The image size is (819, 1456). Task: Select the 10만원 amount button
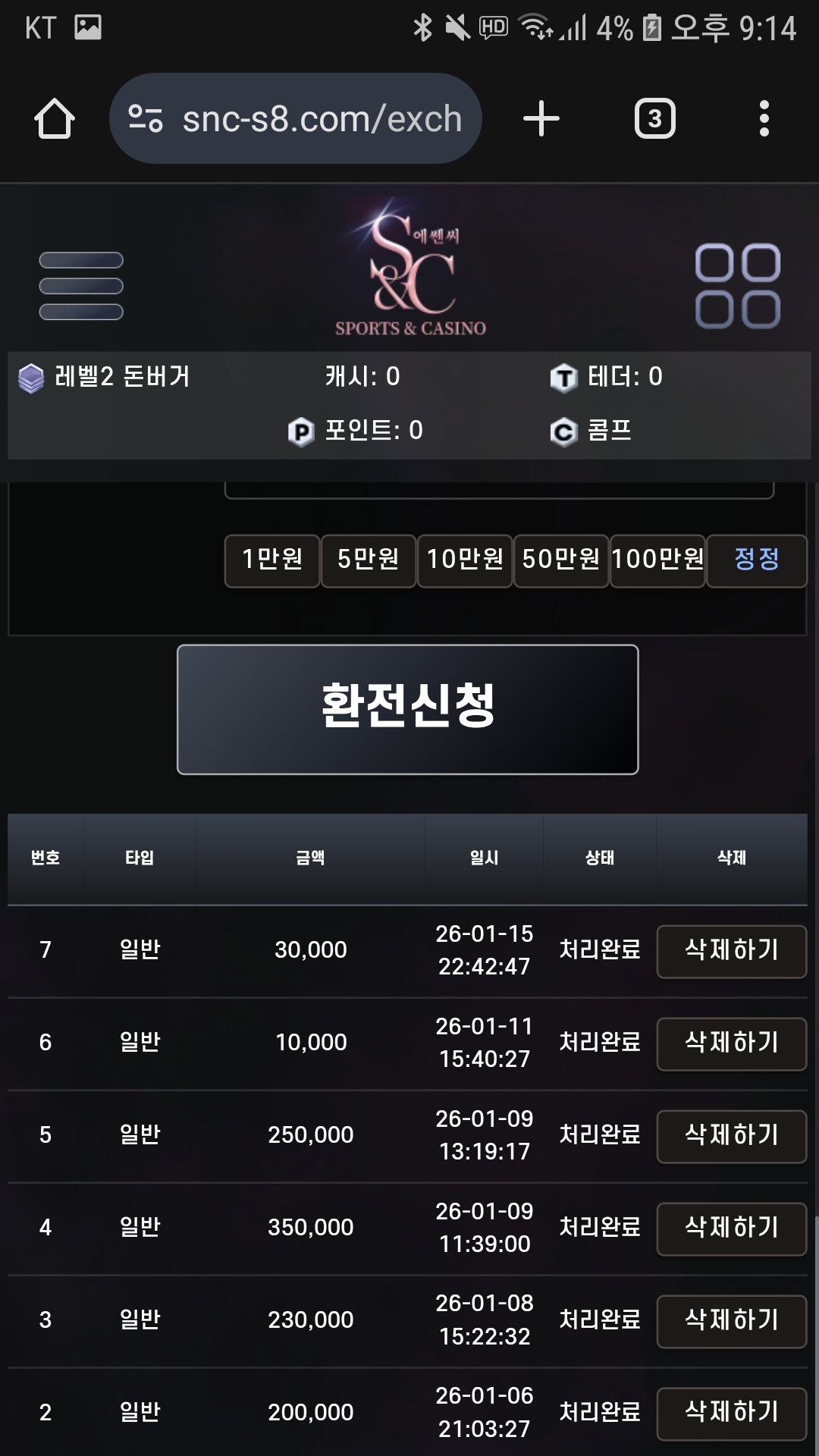(x=464, y=560)
